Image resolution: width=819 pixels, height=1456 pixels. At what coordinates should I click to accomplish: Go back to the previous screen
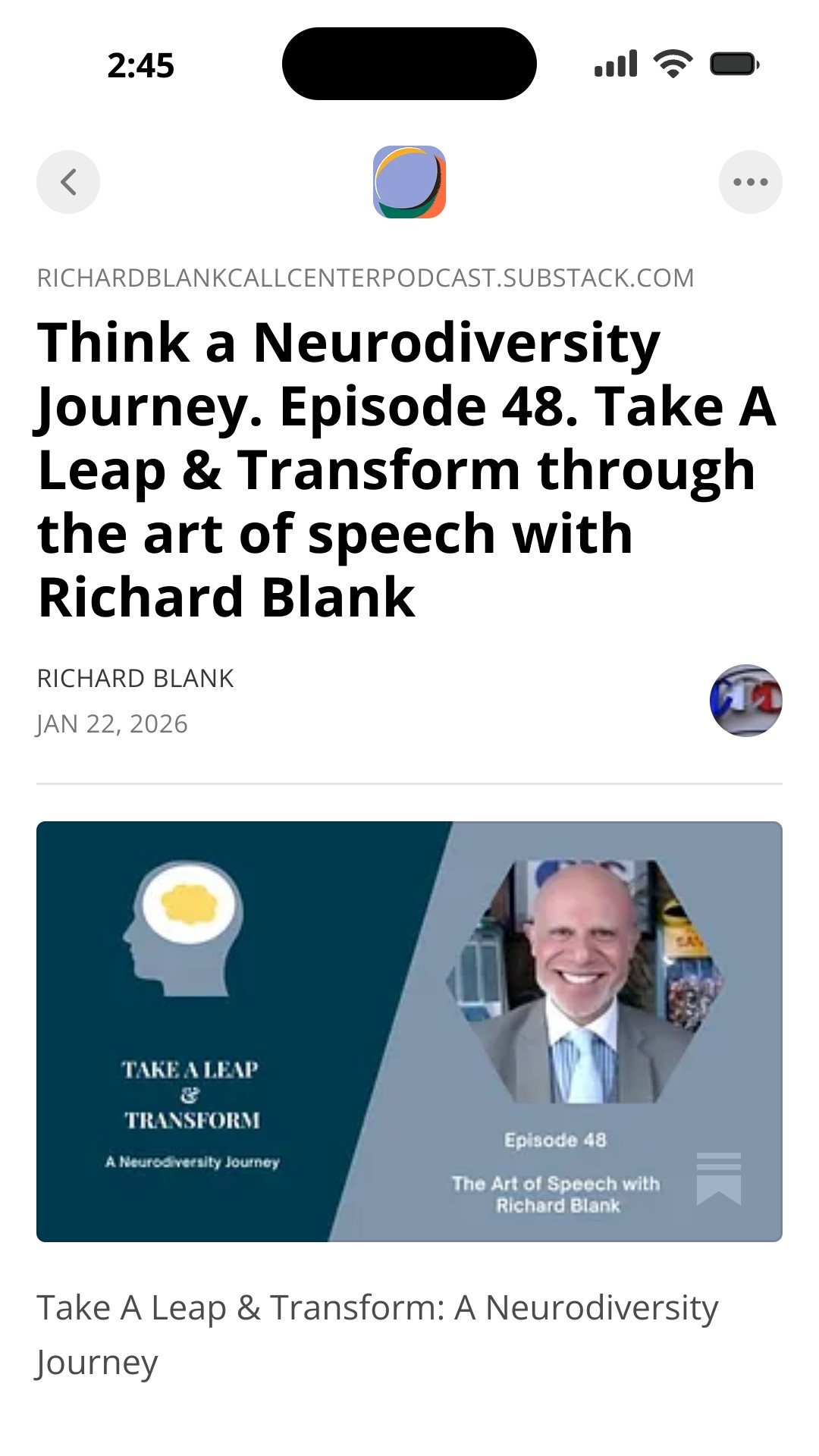tap(68, 182)
